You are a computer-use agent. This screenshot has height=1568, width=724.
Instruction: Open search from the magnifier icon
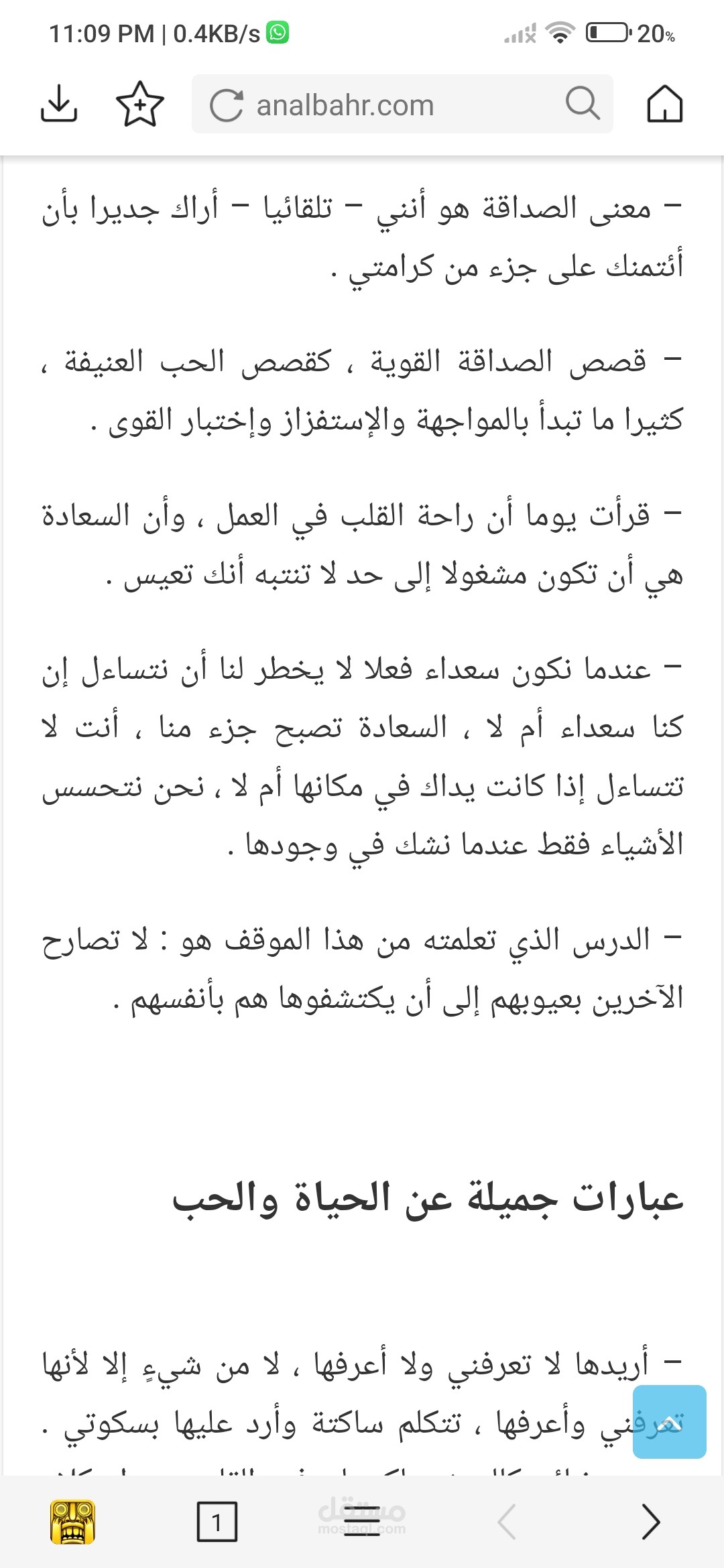click(x=583, y=103)
